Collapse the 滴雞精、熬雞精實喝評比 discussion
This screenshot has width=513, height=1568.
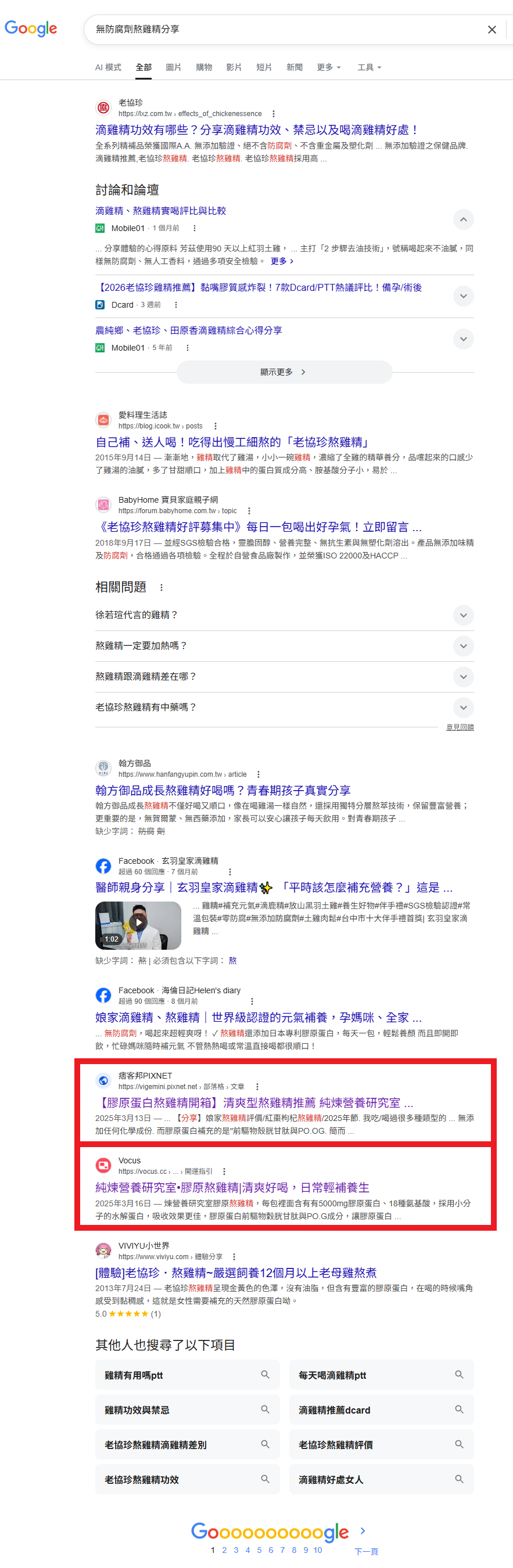463,219
